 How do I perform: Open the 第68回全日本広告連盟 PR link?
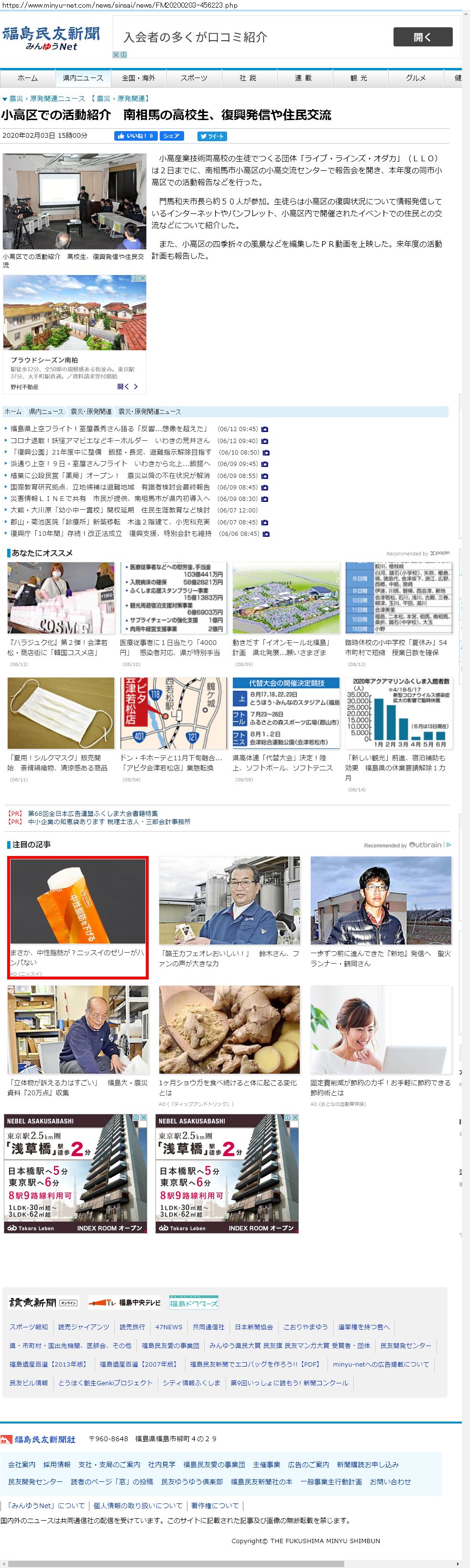point(92,813)
